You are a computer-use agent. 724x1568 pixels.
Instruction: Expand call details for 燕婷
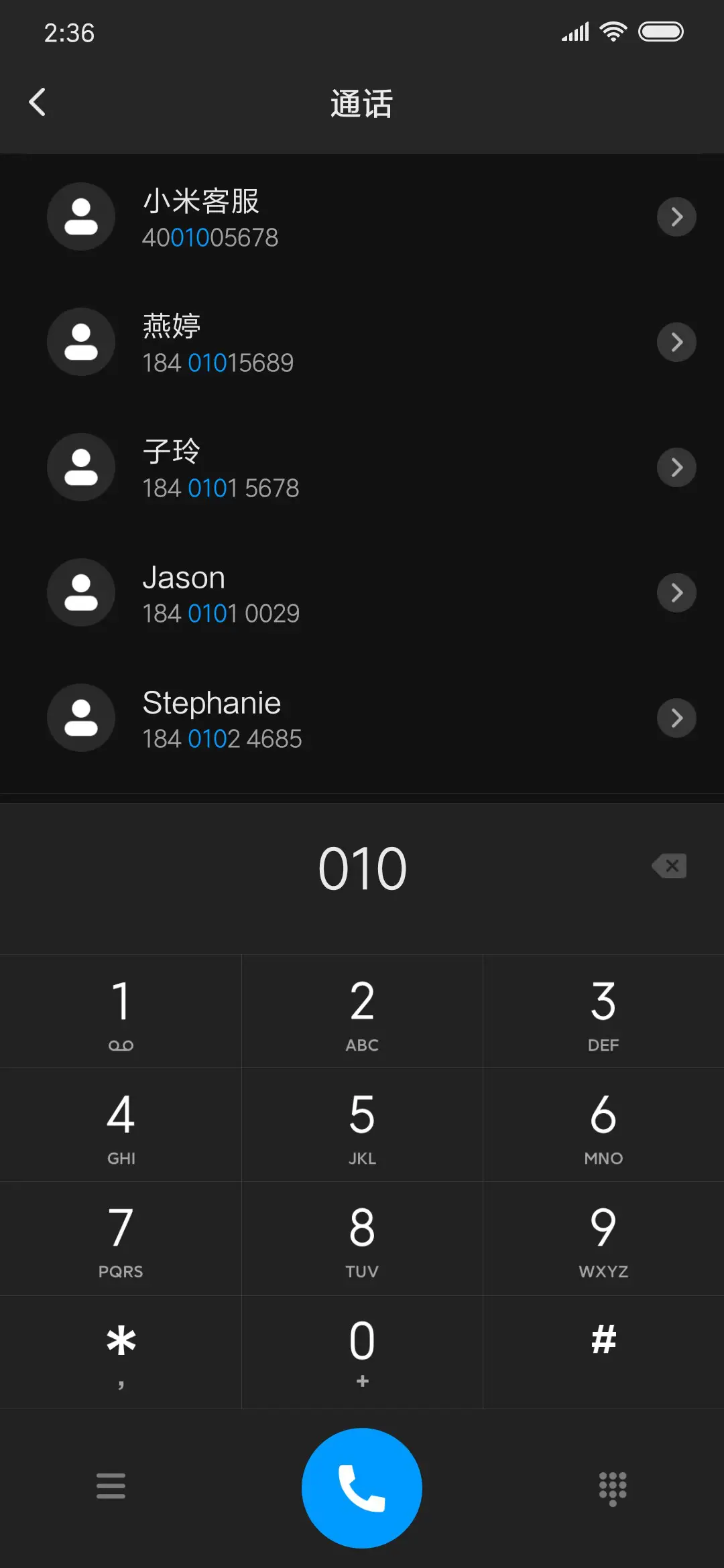[x=676, y=342]
